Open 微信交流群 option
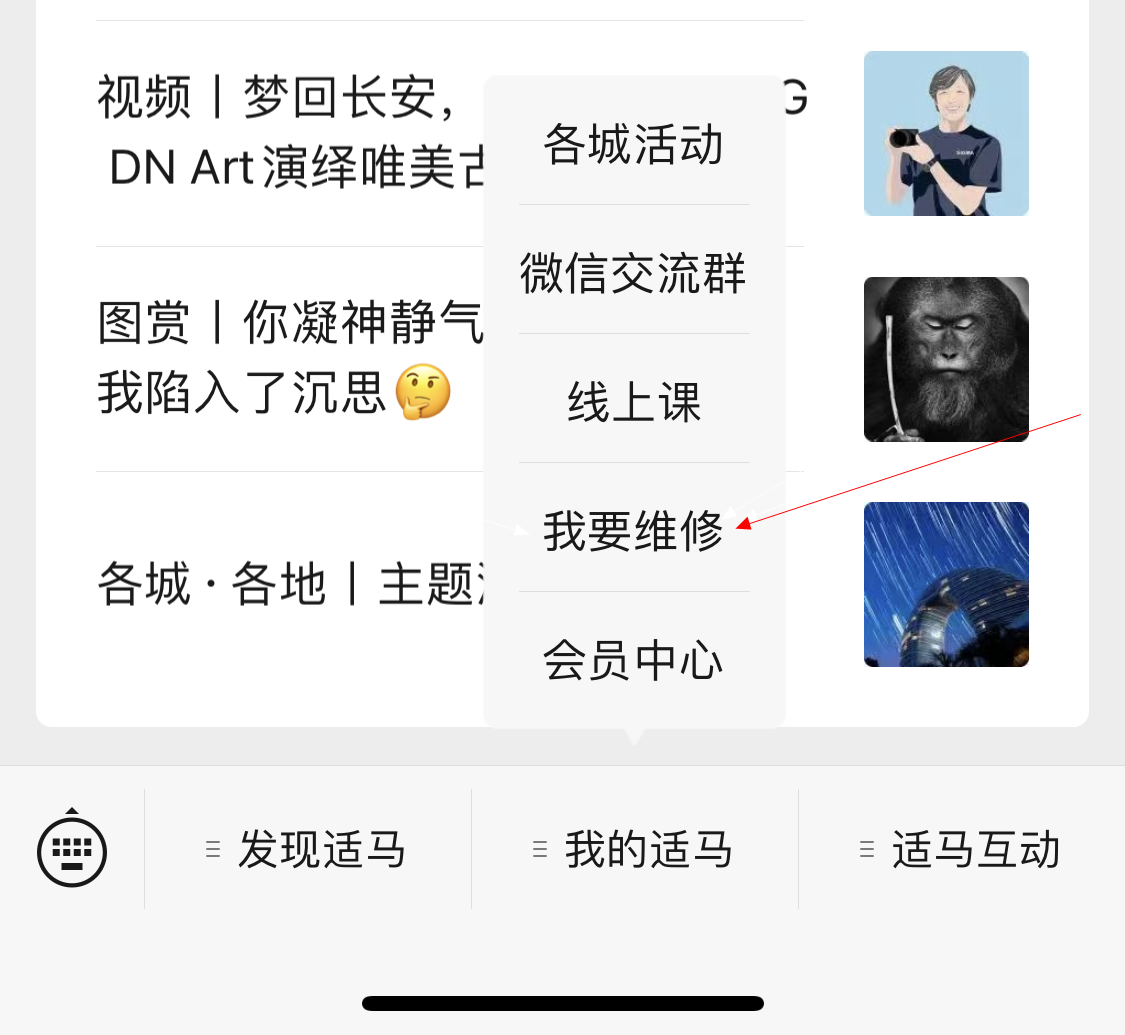Screen dimensions: 1125x1035 pos(633,273)
